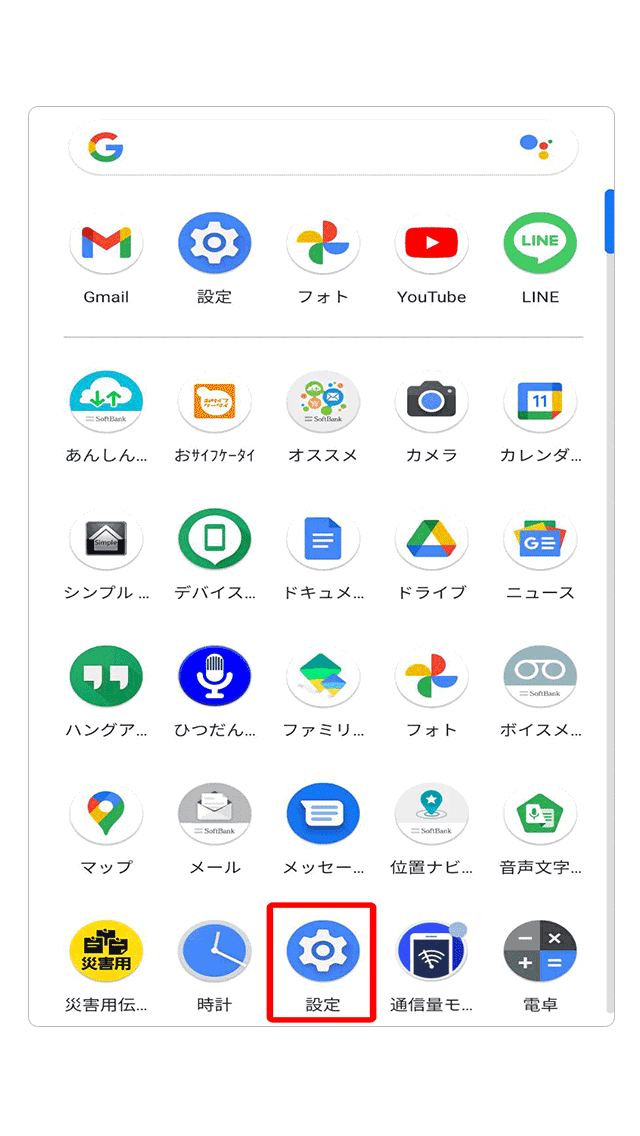Open the LINE app
Viewport: 640px width, 1136px height.
coord(540,244)
